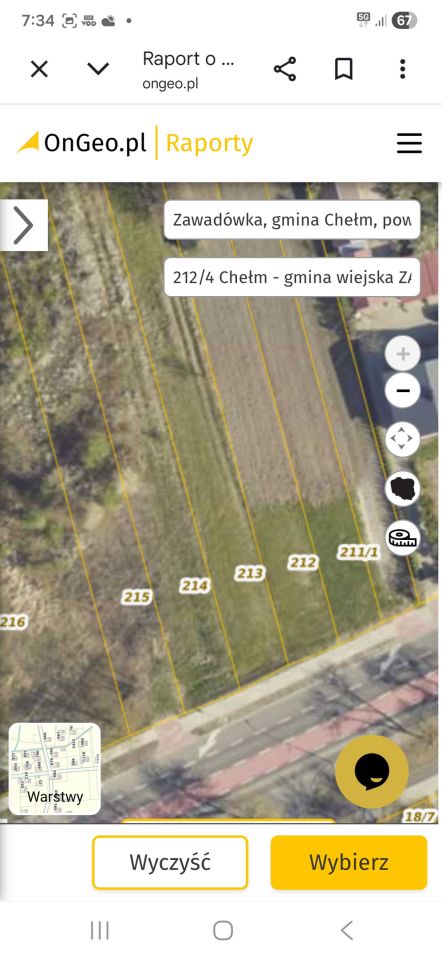This screenshot has width=442, height=960.
Task: Zoom in on the map
Action: tap(403, 354)
